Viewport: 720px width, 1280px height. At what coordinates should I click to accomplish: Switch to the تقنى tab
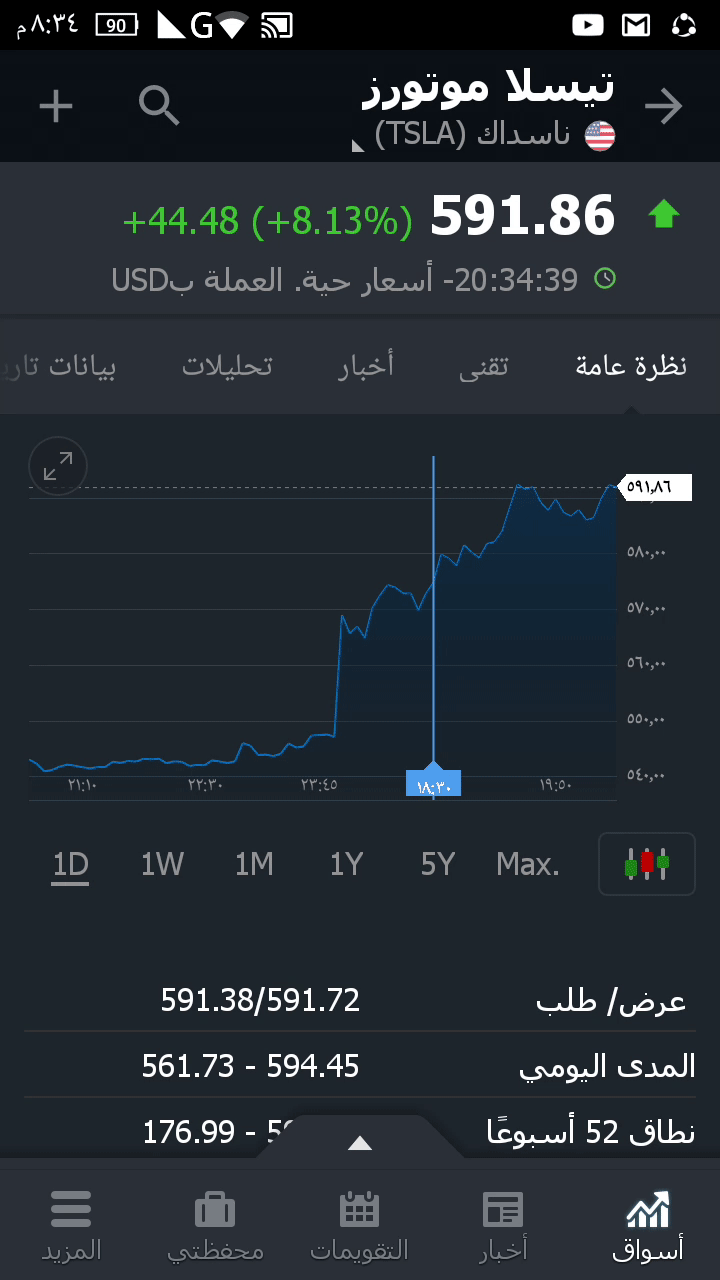(x=483, y=366)
